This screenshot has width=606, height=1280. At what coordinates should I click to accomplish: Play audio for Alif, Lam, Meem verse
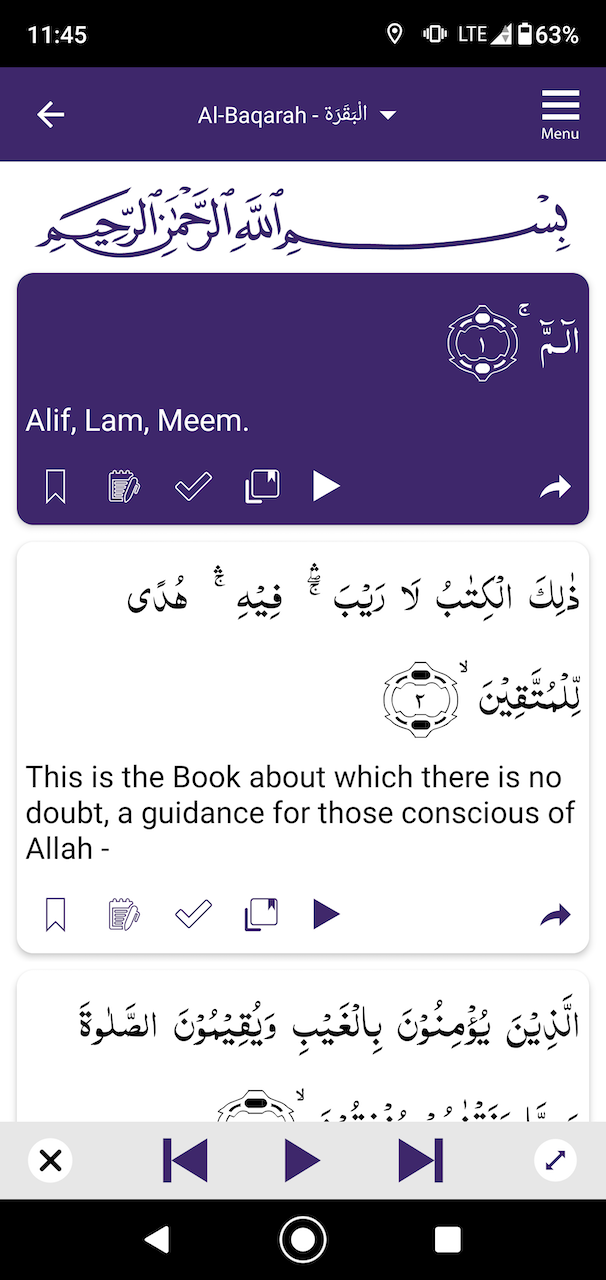326,487
